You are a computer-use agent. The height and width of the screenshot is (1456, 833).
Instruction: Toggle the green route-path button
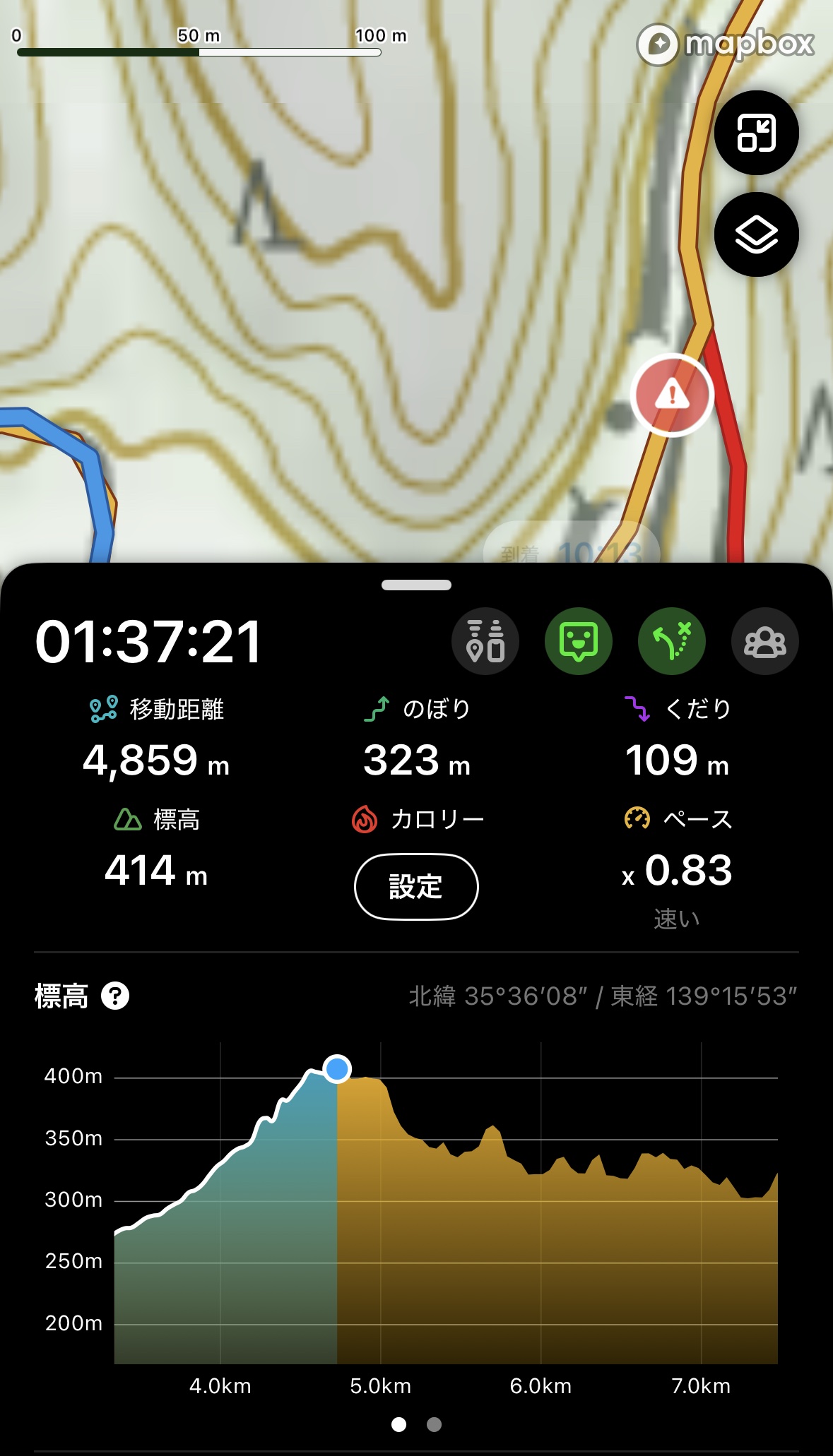(672, 641)
